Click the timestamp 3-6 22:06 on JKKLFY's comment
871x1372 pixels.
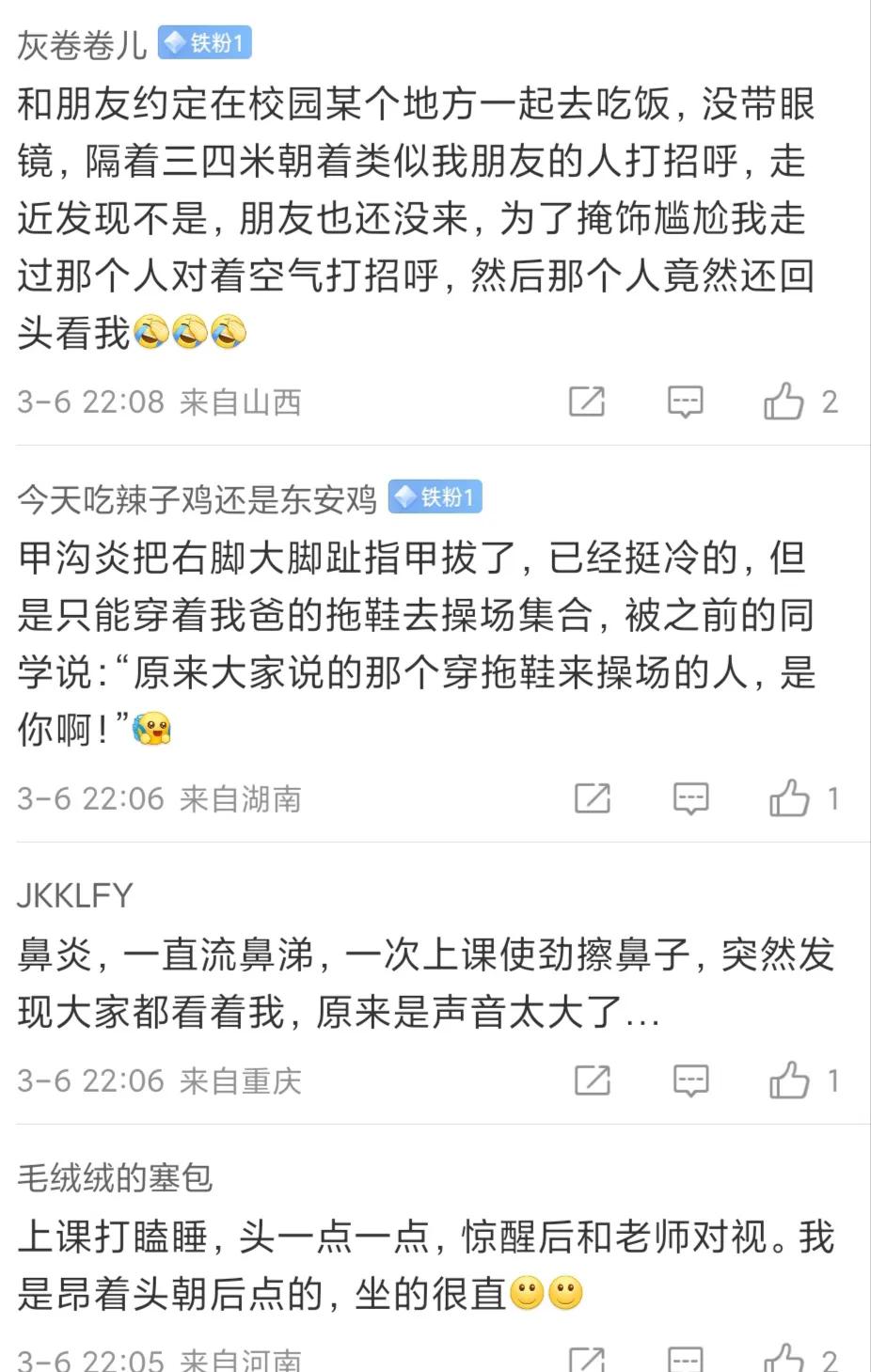pyautogui.click(x=89, y=1081)
